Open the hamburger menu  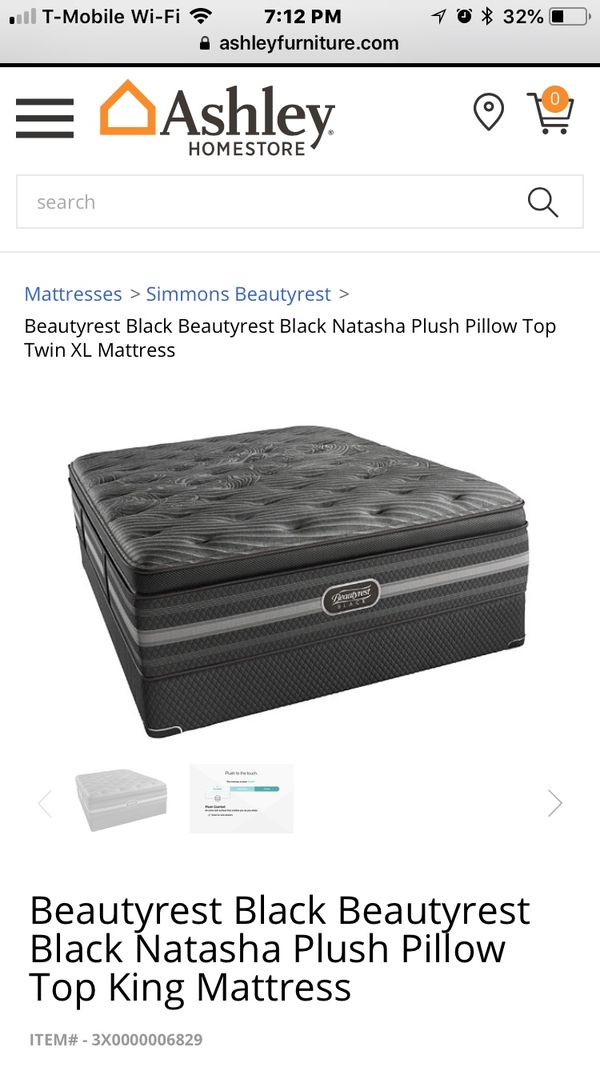(x=45, y=118)
